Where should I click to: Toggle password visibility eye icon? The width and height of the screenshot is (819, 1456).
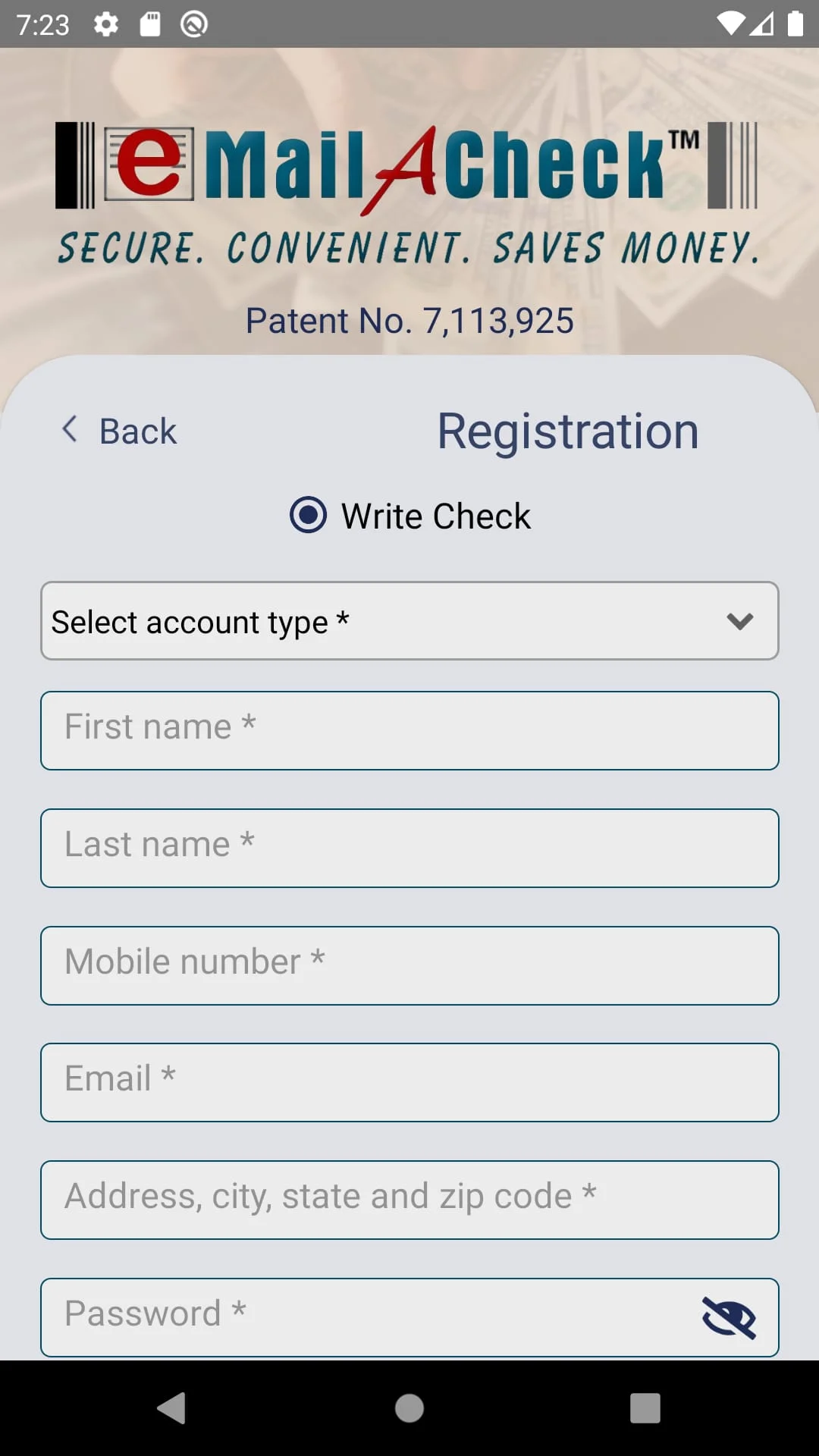(729, 1317)
